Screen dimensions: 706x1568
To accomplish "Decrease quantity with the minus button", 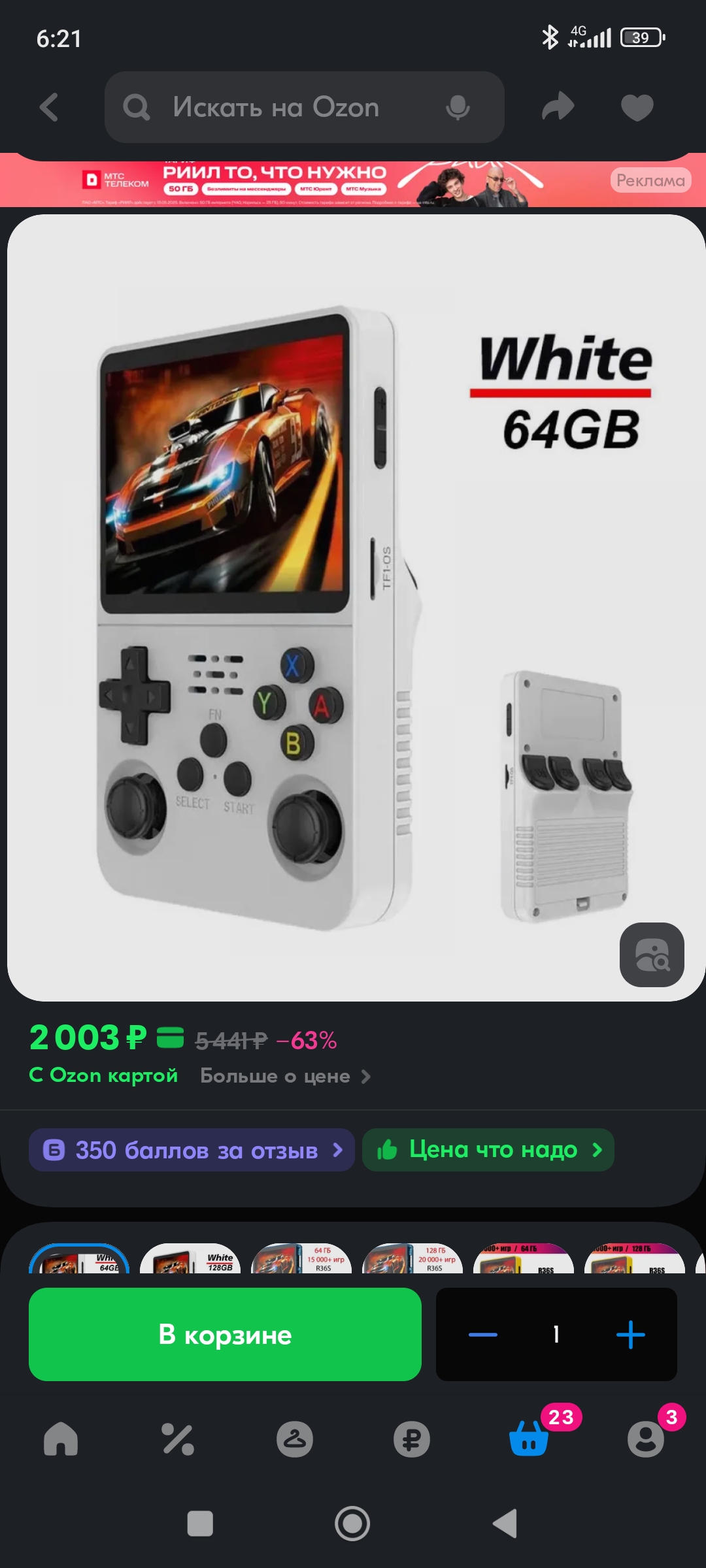I will [483, 1334].
